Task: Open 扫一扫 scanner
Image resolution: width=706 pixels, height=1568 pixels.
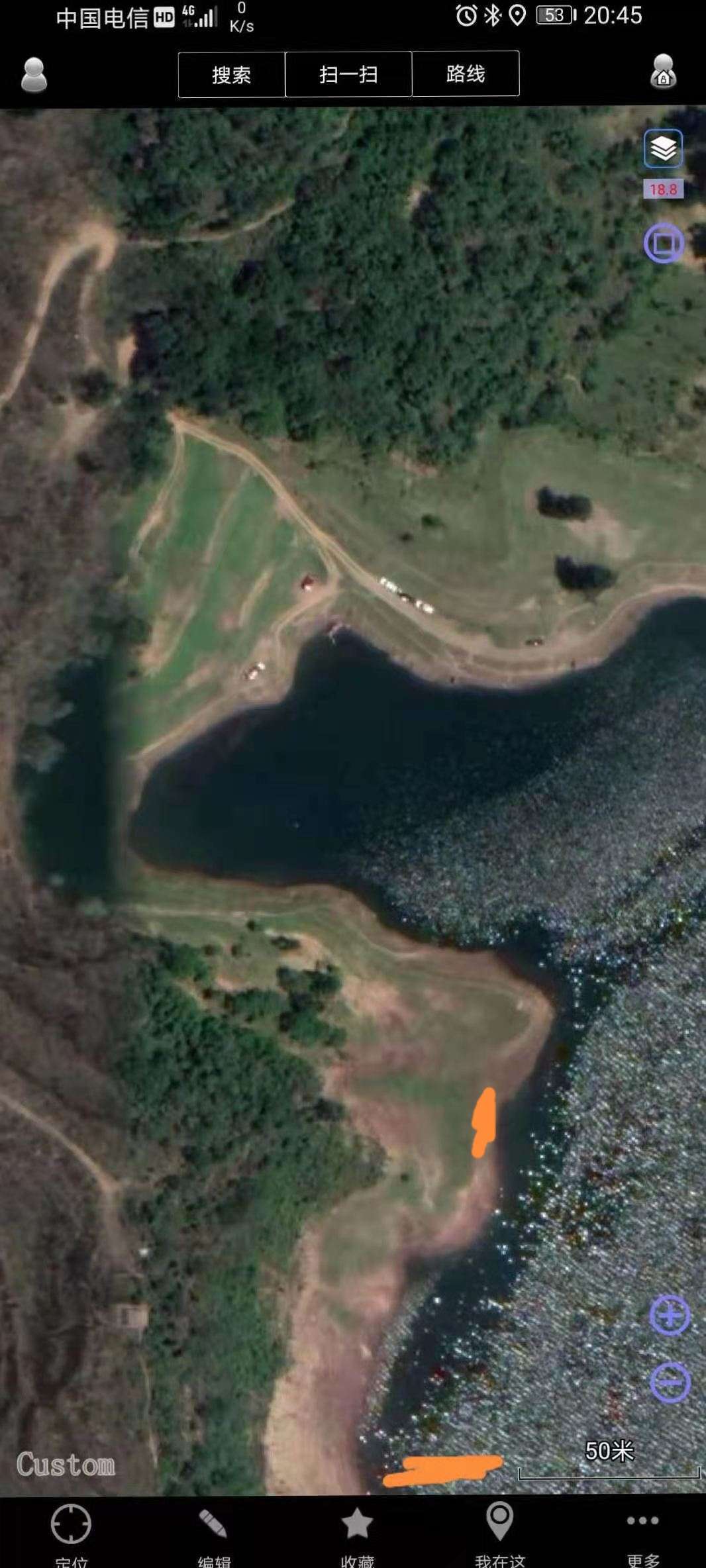Action: point(348,74)
